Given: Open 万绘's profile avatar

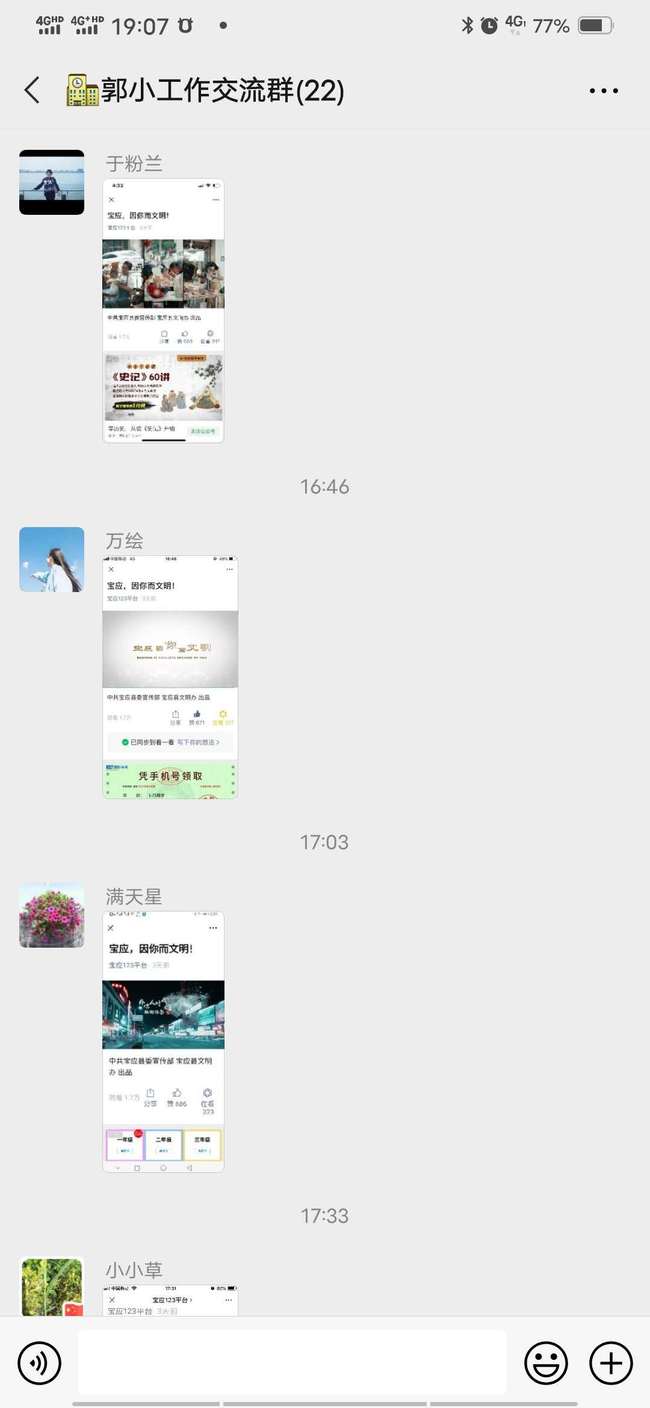Looking at the screenshot, I should [x=52, y=559].
